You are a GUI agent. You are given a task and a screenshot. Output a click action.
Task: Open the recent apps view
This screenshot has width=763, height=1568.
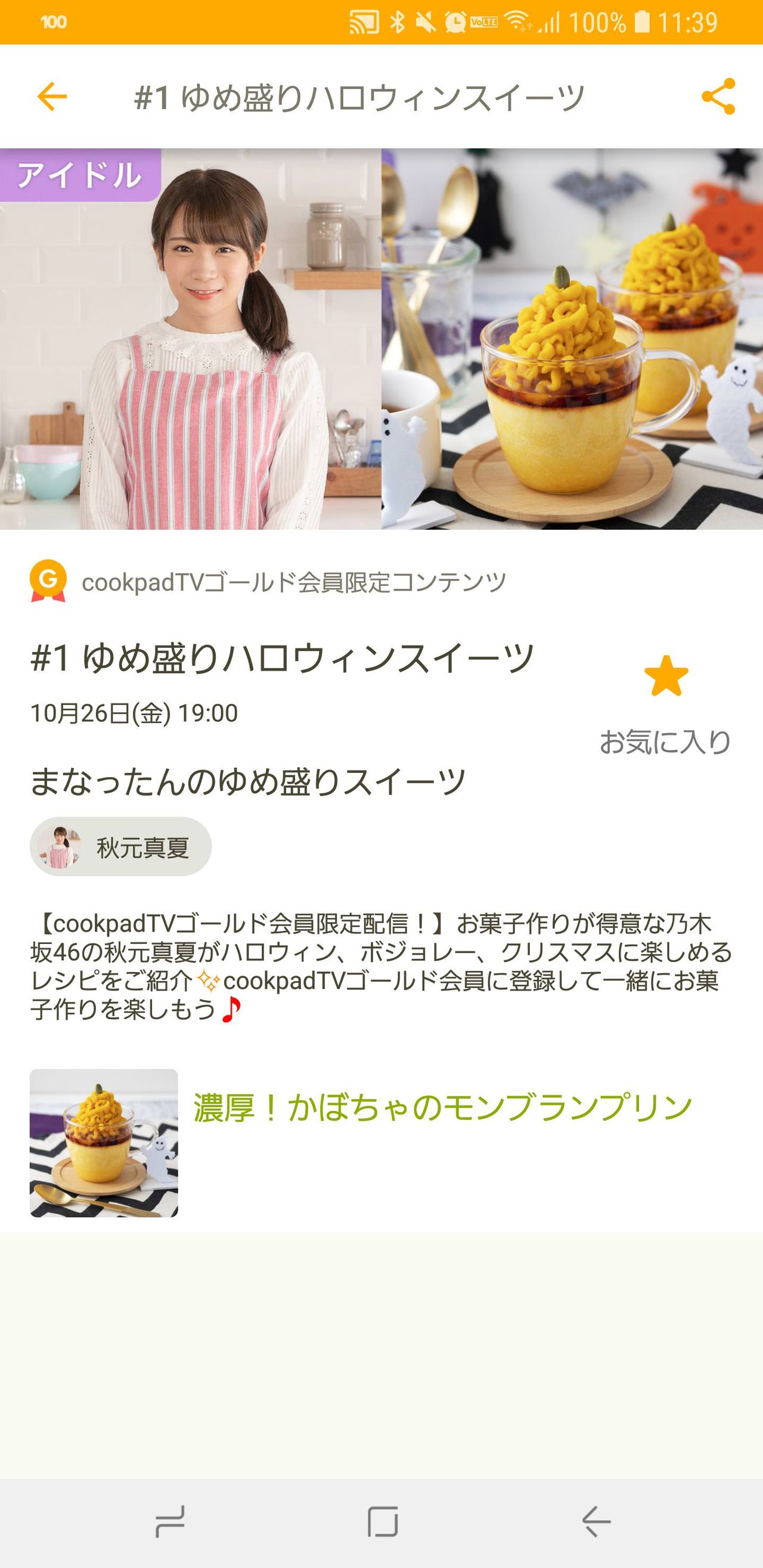(170, 1522)
